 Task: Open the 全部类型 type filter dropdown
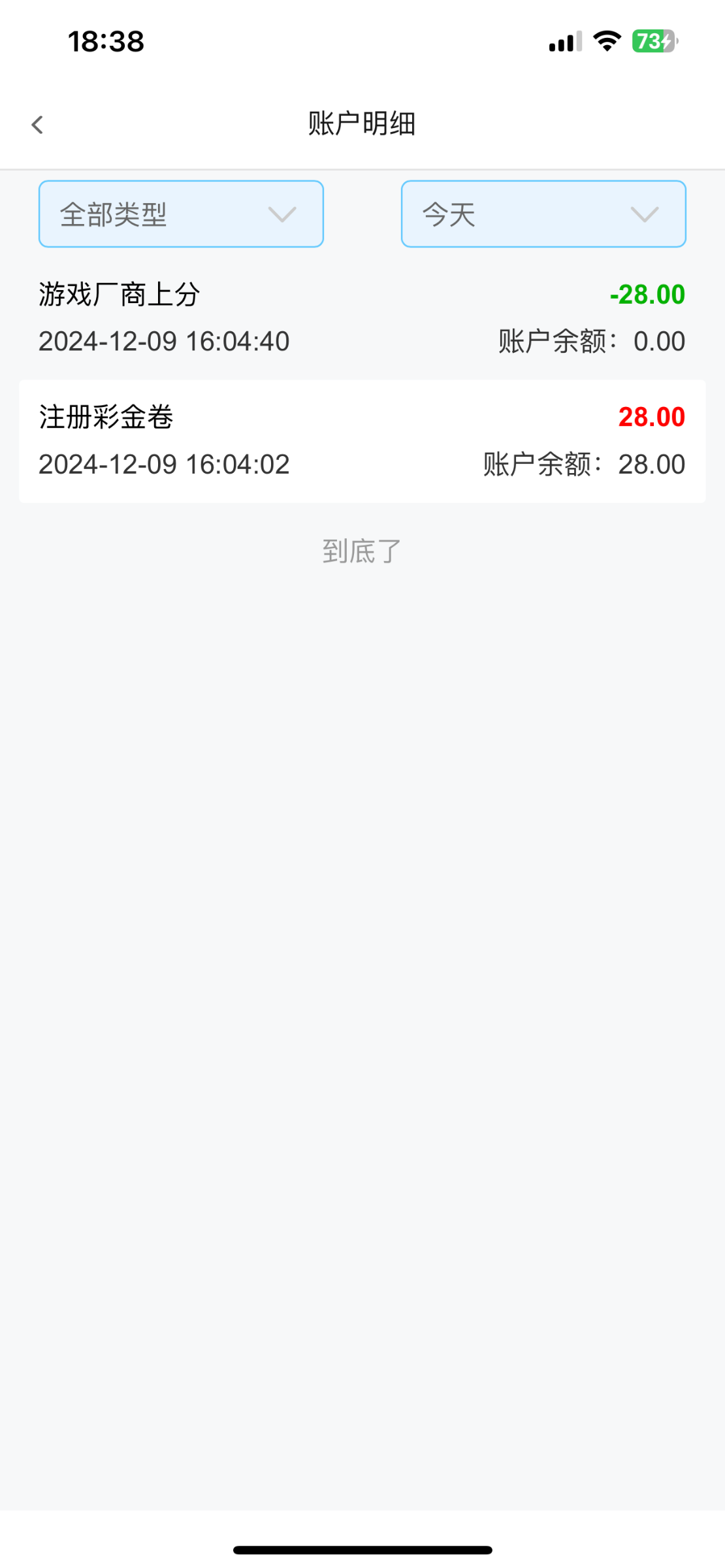point(181,214)
